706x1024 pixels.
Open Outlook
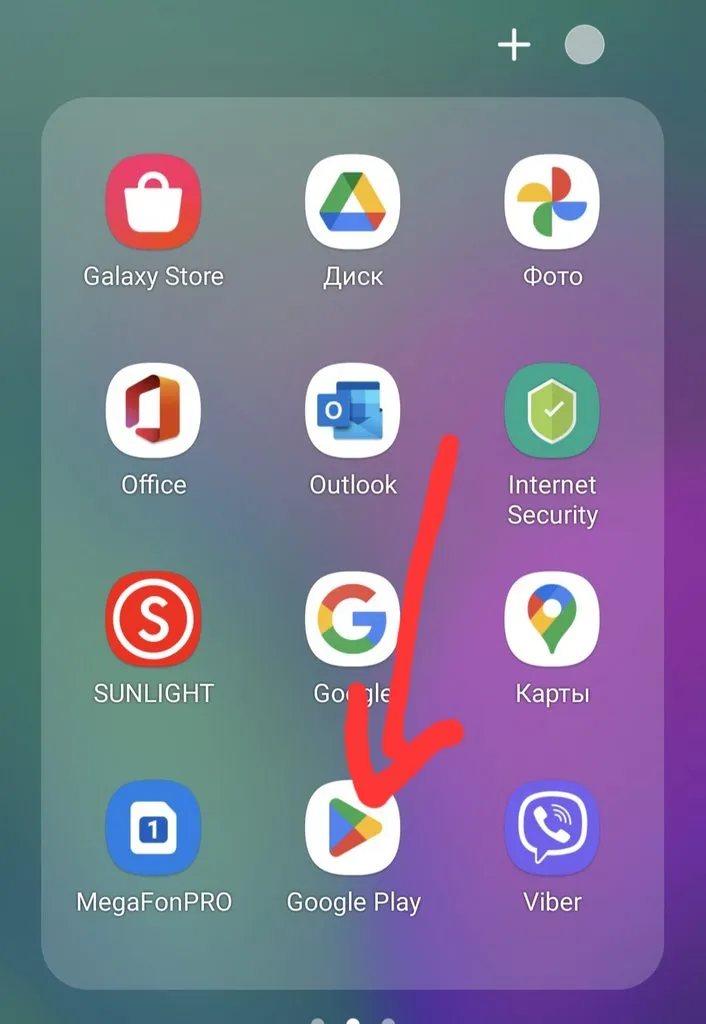pyautogui.click(x=352, y=411)
